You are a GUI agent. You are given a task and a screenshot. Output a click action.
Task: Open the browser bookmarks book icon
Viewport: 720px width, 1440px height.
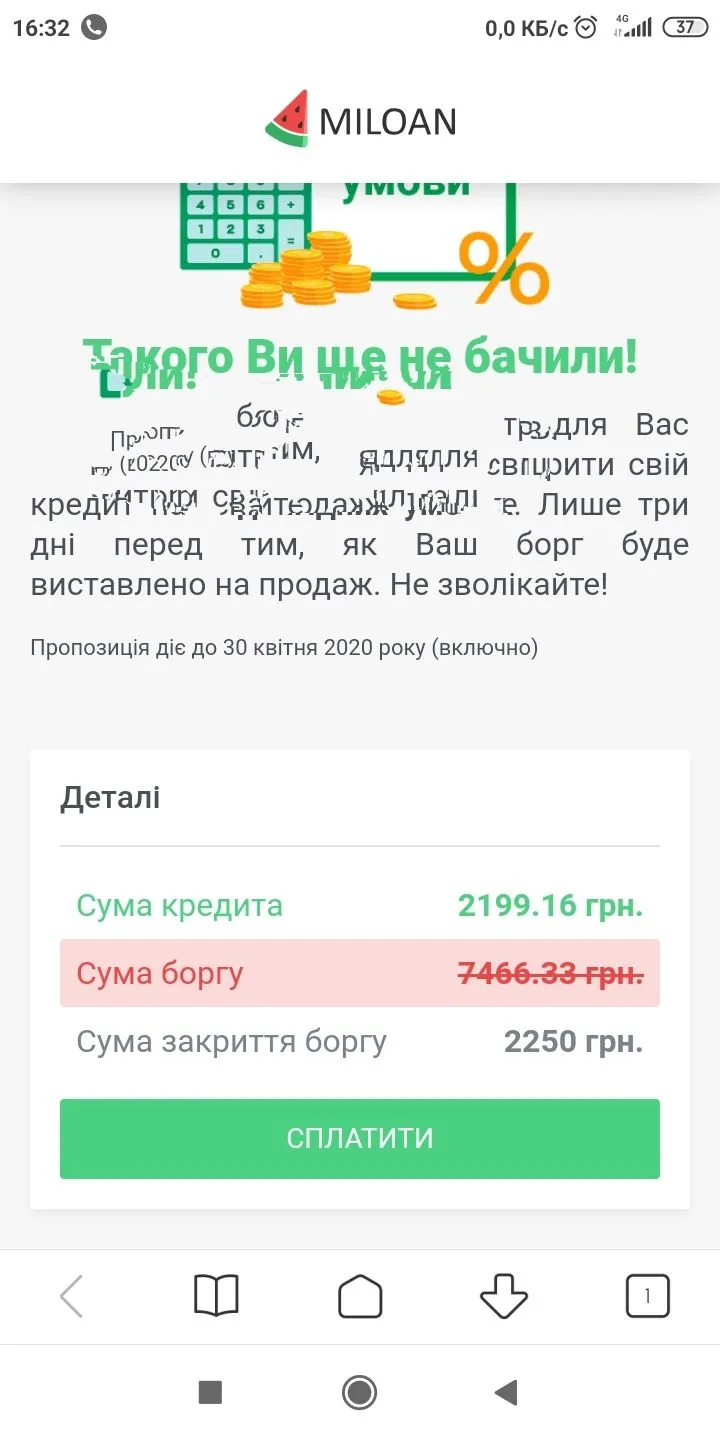point(216,1297)
